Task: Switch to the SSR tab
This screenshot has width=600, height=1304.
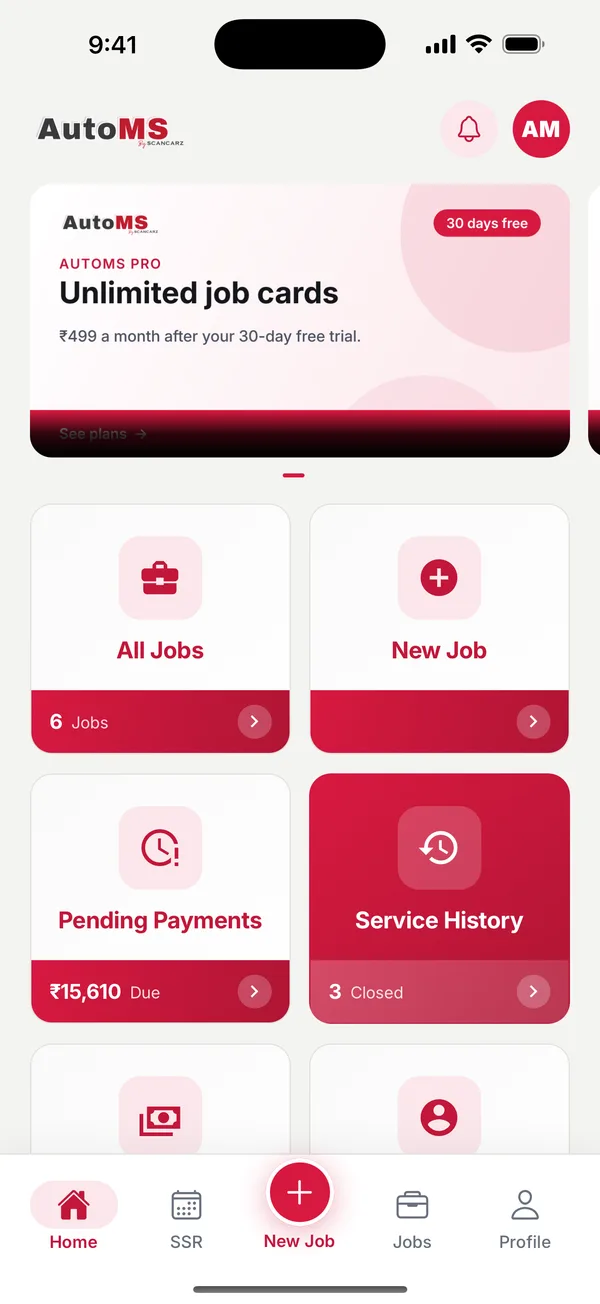Action: (186, 1219)
